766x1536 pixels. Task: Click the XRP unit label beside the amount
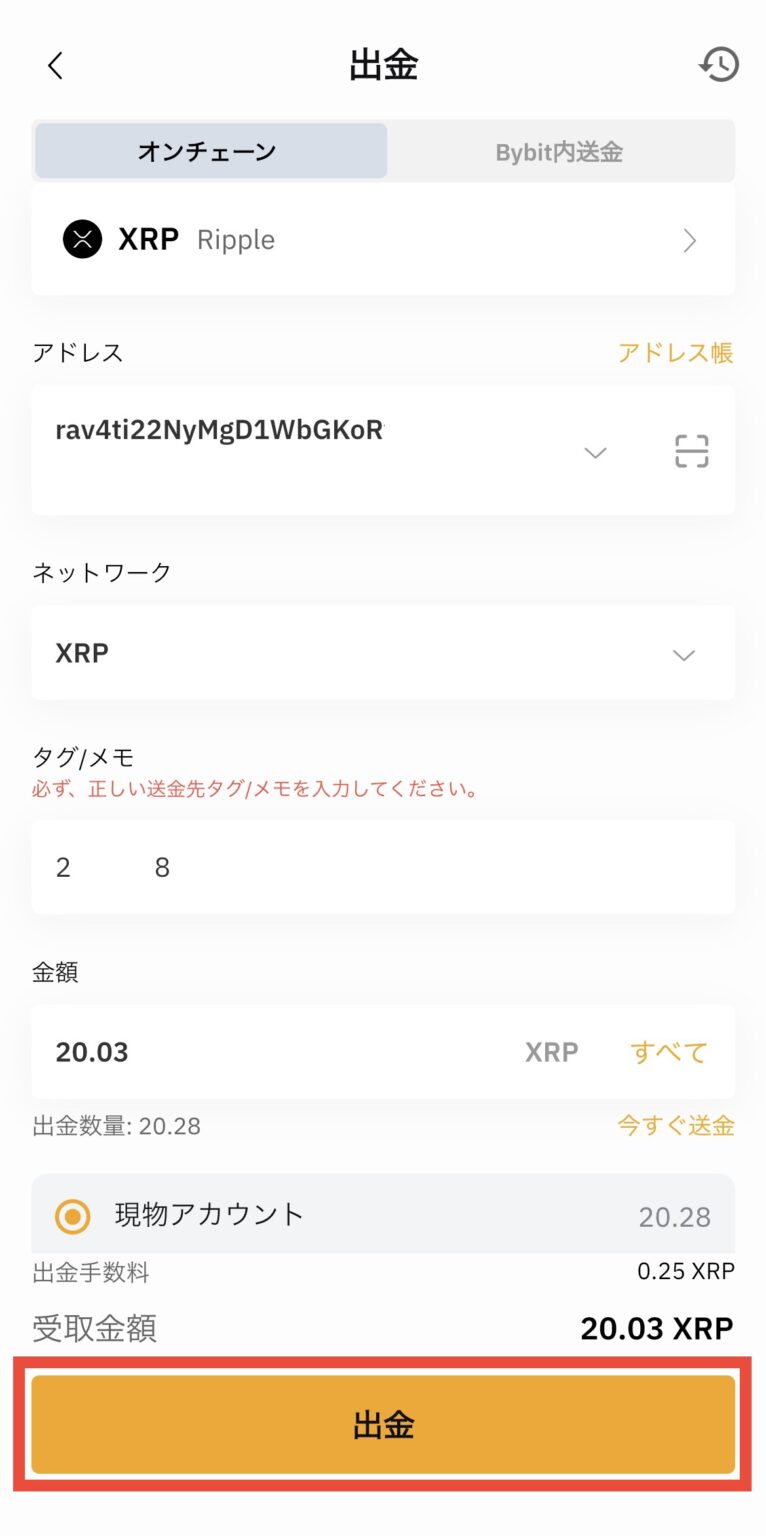[x=551, y=1051]
